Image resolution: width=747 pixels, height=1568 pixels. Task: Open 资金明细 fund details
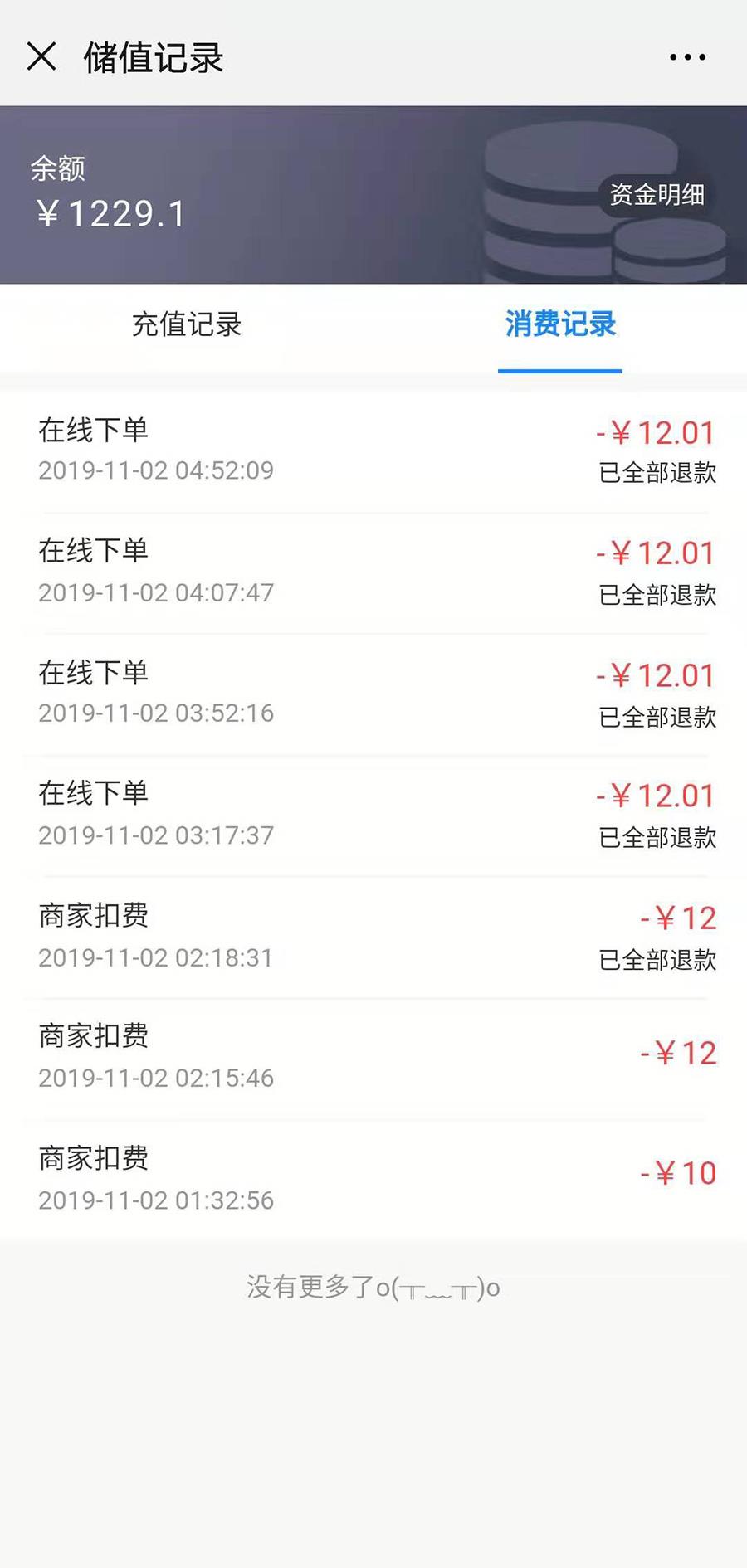click(x=657, y=194)
